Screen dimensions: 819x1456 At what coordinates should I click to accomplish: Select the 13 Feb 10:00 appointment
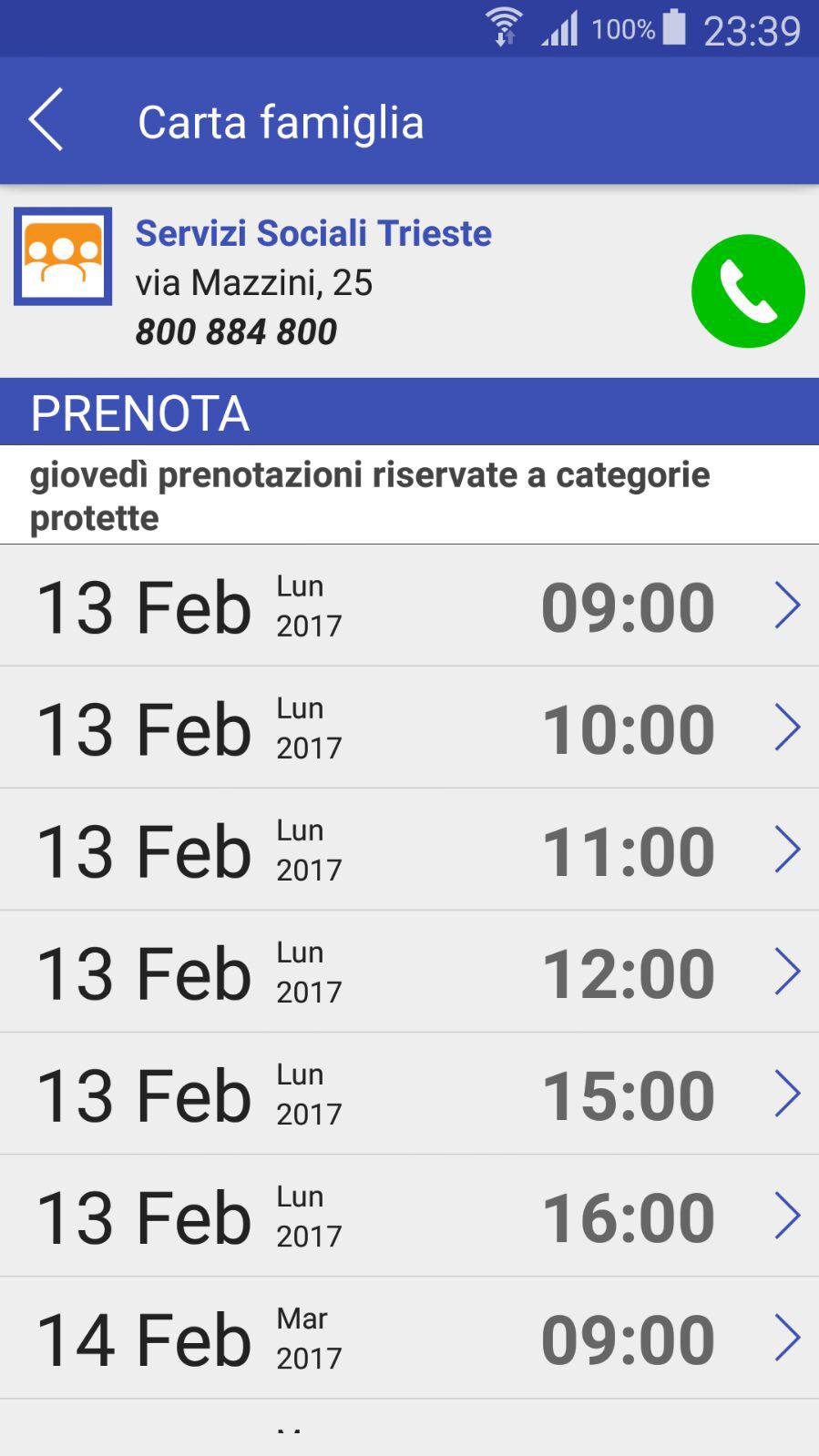click(x=409, y=728)
